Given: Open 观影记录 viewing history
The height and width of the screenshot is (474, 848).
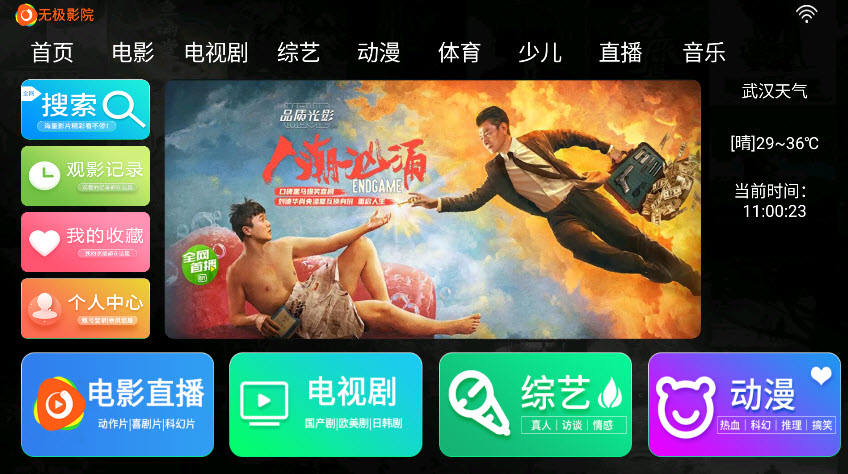Looking at the screenshot, I should [x=85, y=175].
